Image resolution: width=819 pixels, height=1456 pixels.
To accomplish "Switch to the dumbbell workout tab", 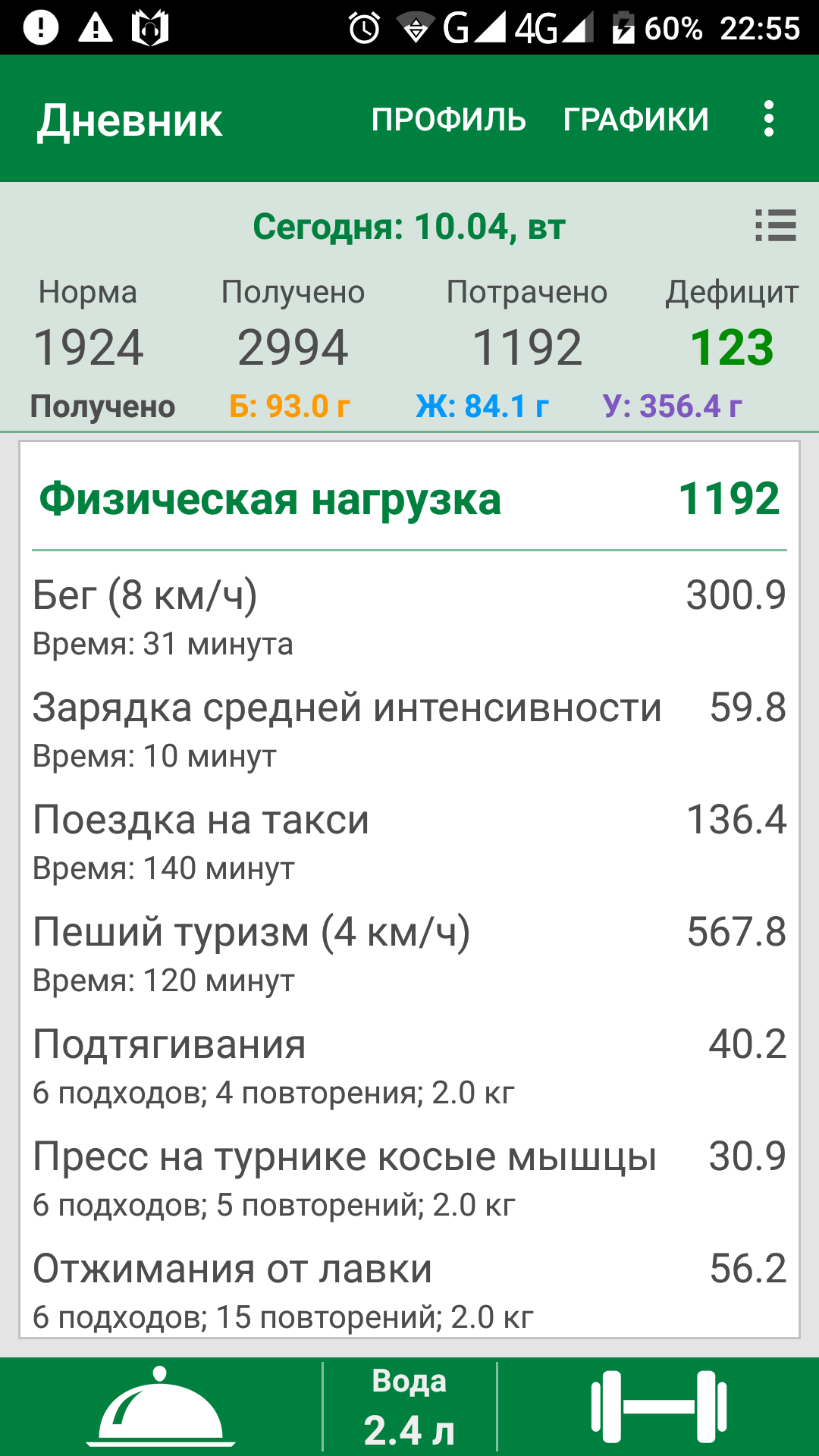I will click(658, 1407).
